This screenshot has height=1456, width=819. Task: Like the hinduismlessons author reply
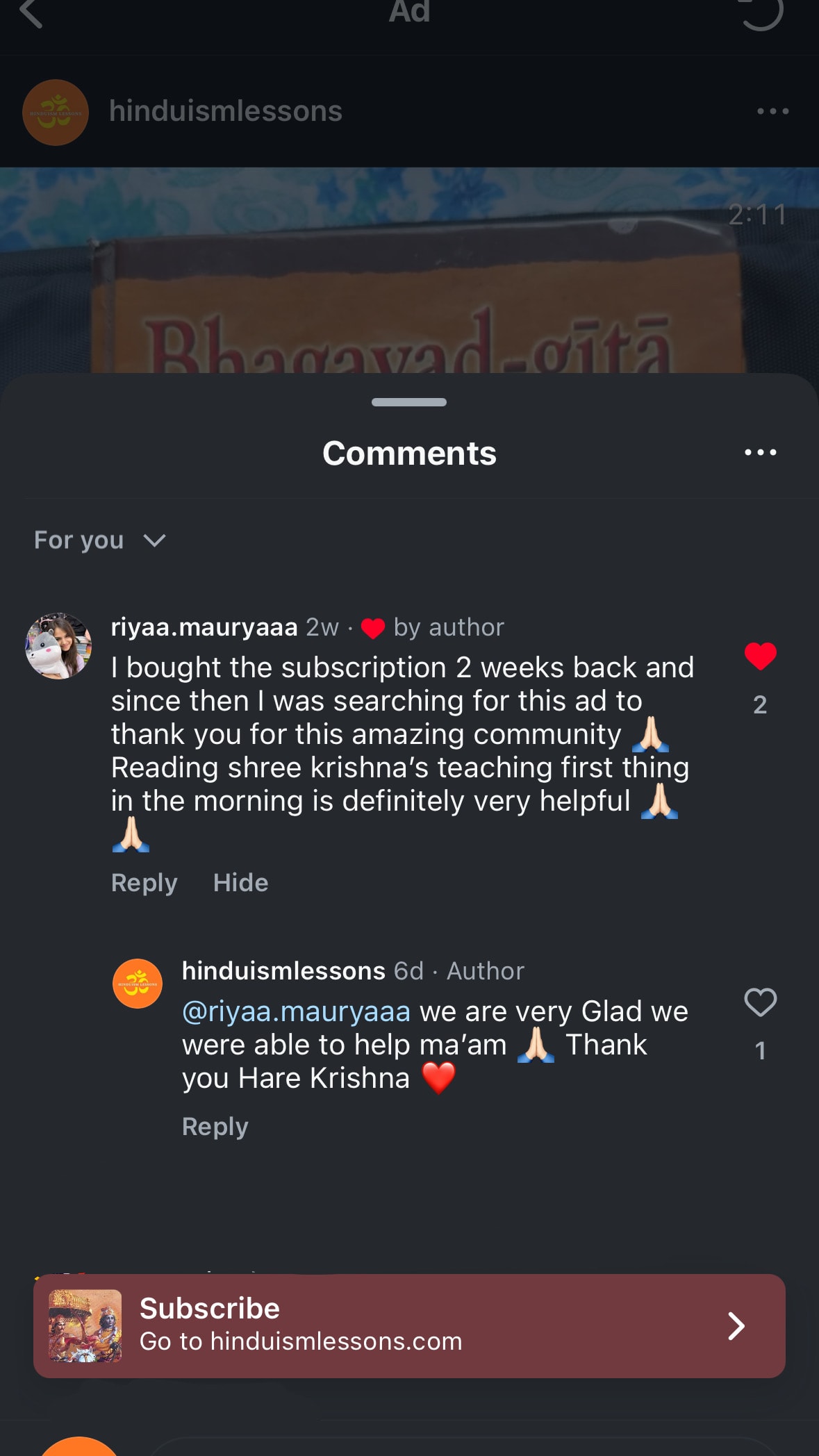click(x=760, y=1002)
